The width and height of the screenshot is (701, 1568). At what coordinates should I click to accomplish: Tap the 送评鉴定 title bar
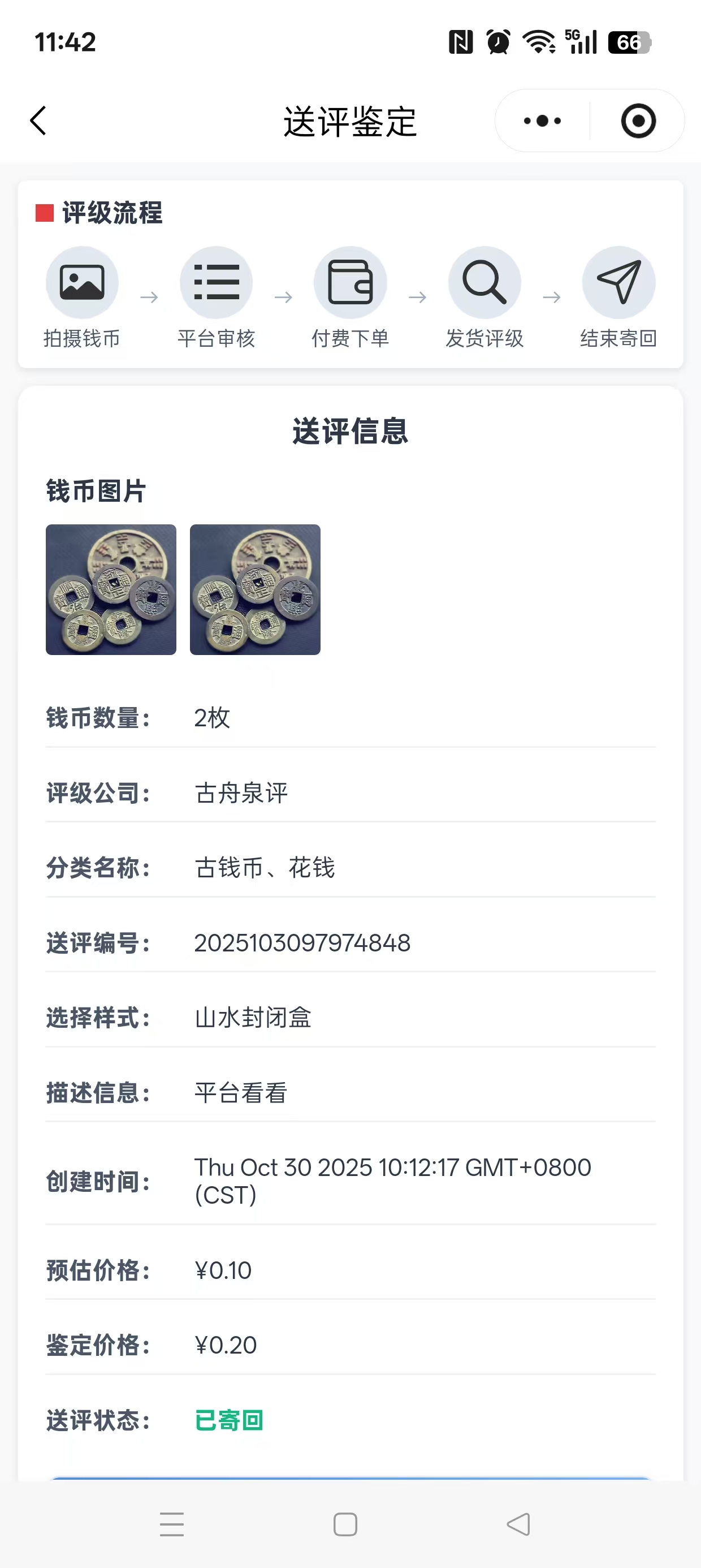pos(350,120)
